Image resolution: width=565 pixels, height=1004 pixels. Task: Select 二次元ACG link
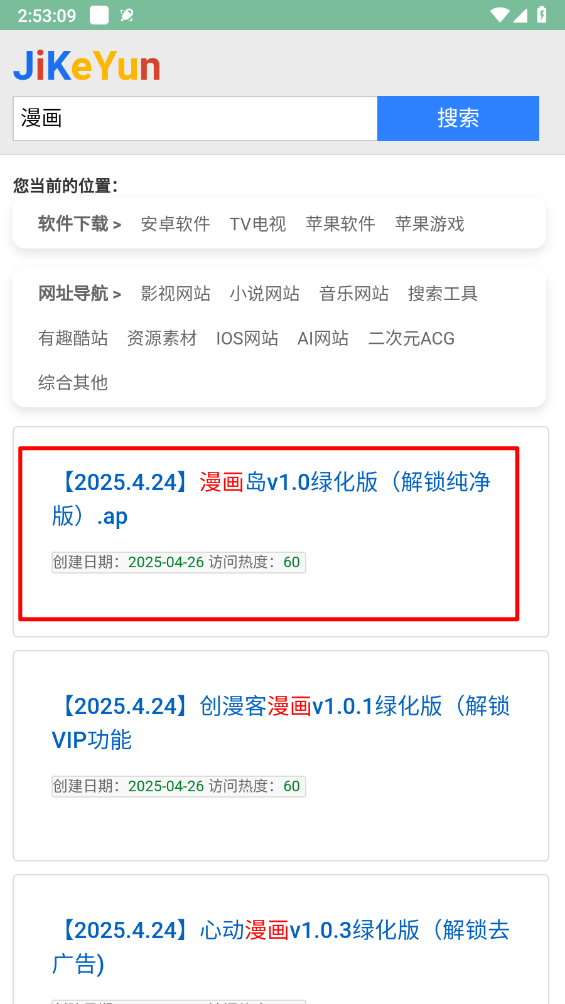pos(411,338)
